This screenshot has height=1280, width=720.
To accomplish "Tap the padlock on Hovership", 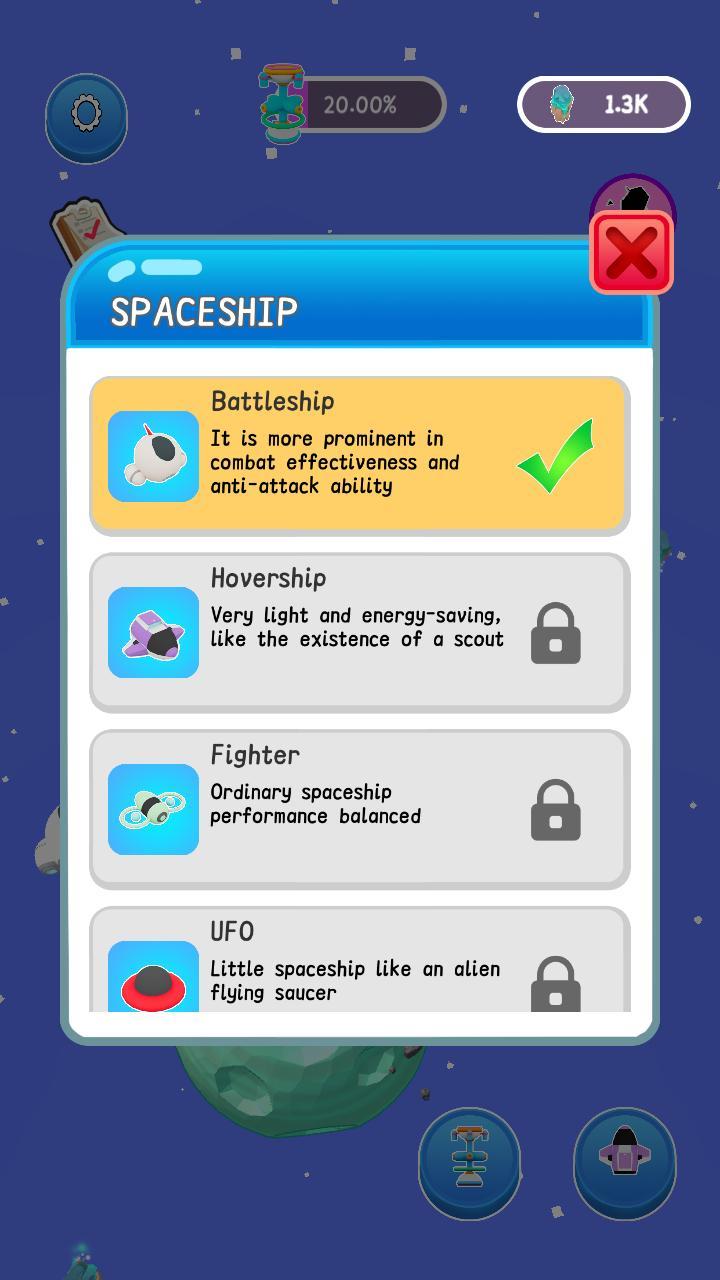I will (x=556, y=633).
